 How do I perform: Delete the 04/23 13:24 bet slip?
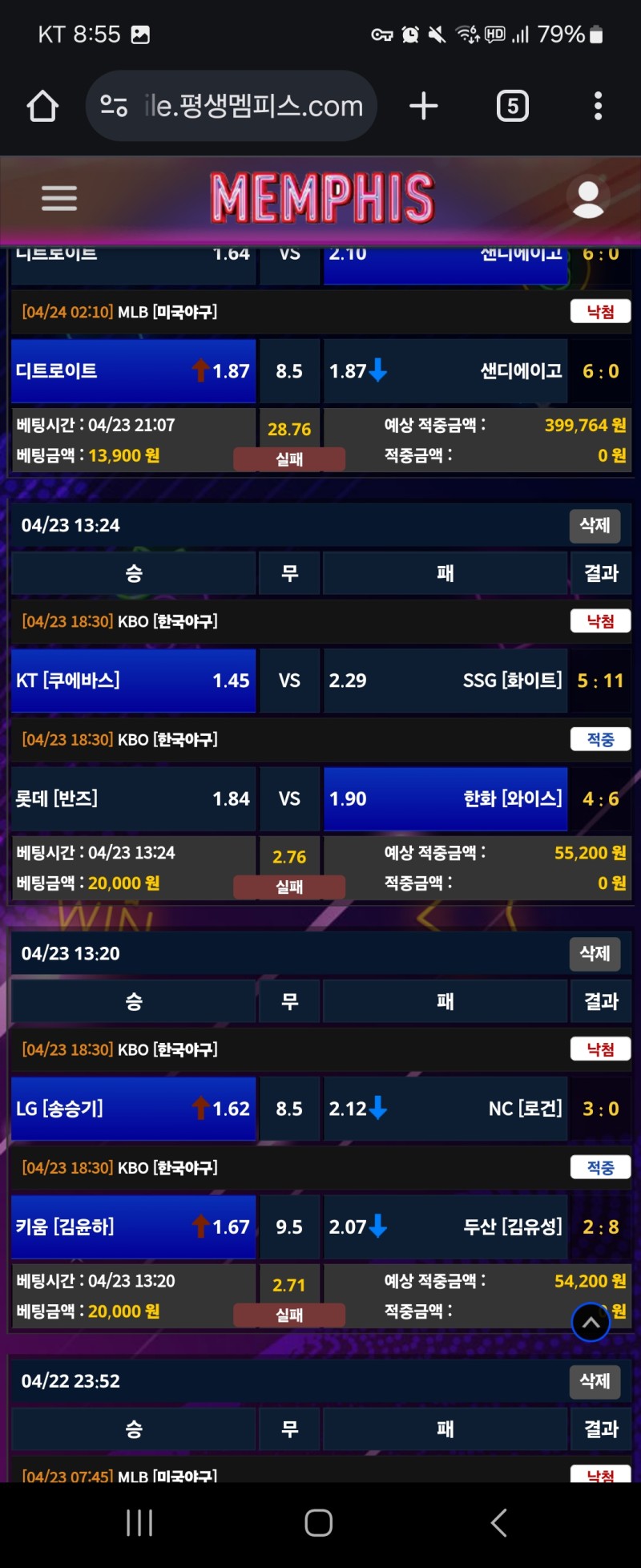(595, 525)
